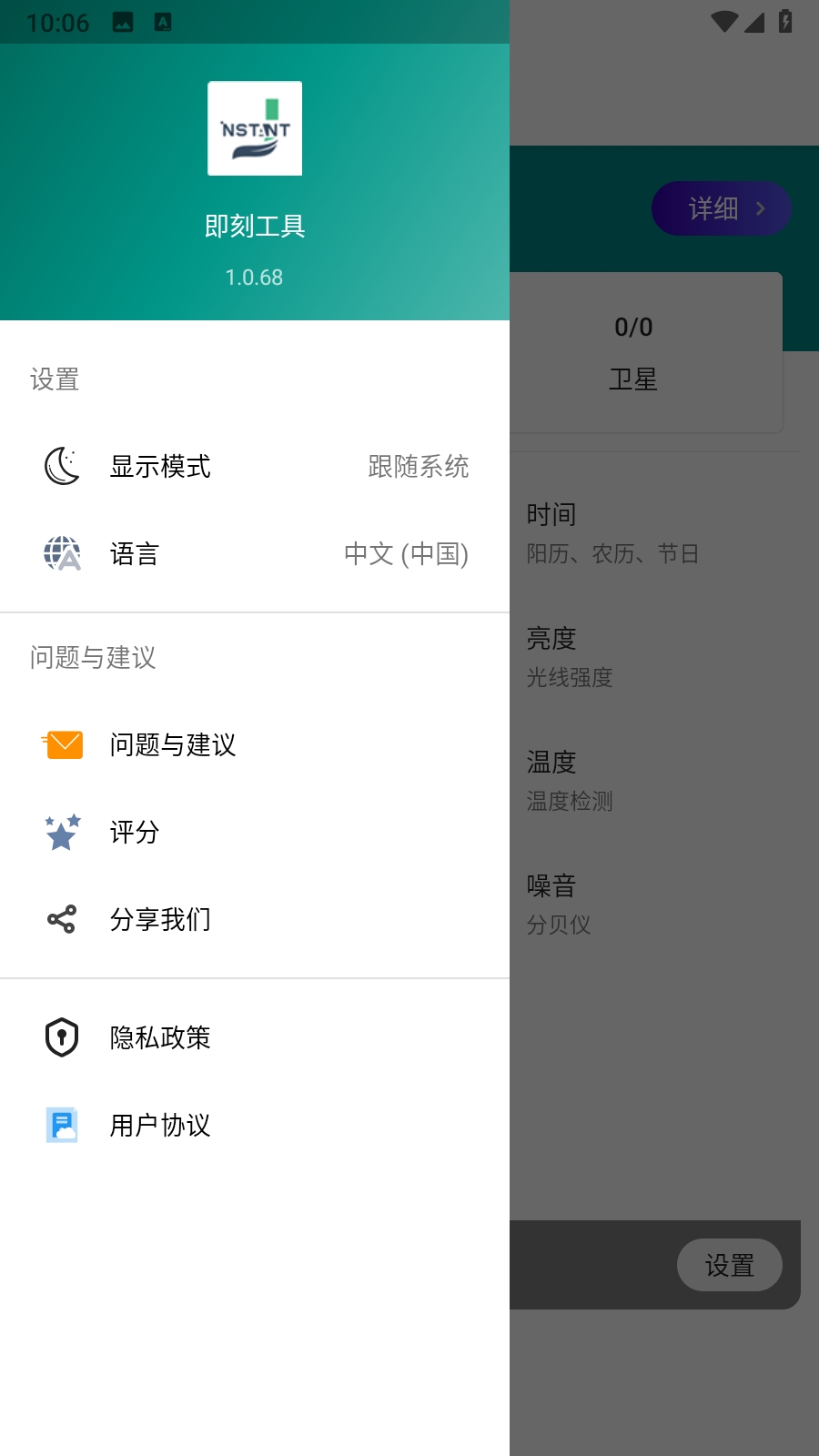819x1456 pixels.
Task: Tap the battery icon in status bar
Action: click(788, 22)
